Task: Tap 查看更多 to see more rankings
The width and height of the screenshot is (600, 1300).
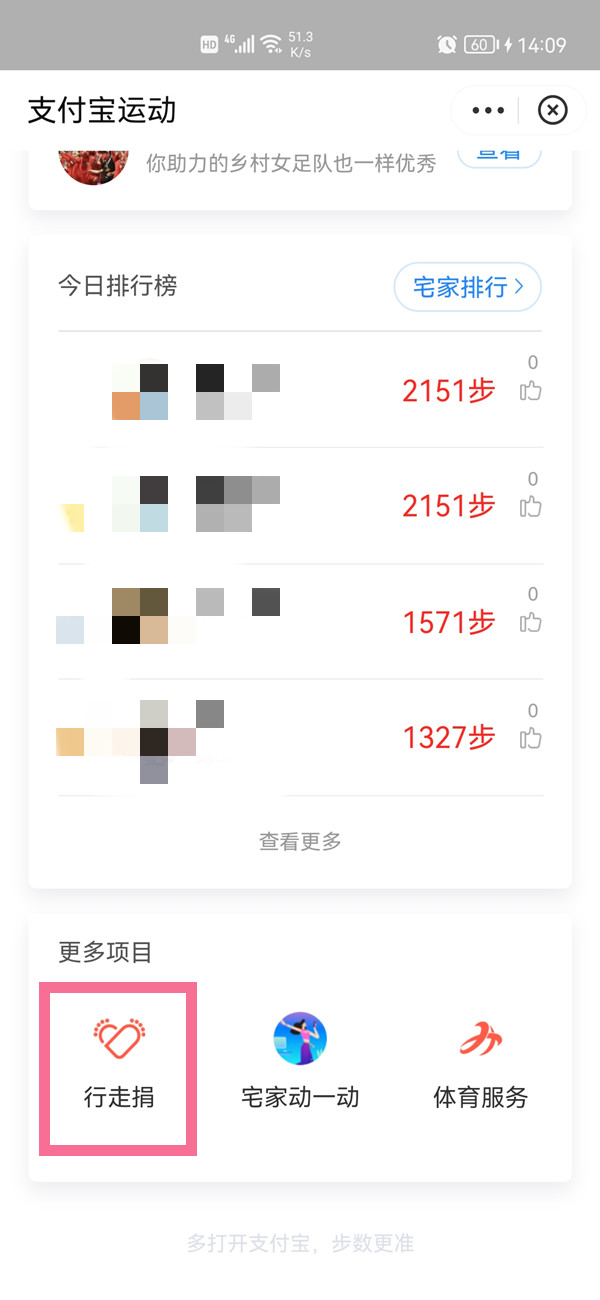Action: pos(300,841)
